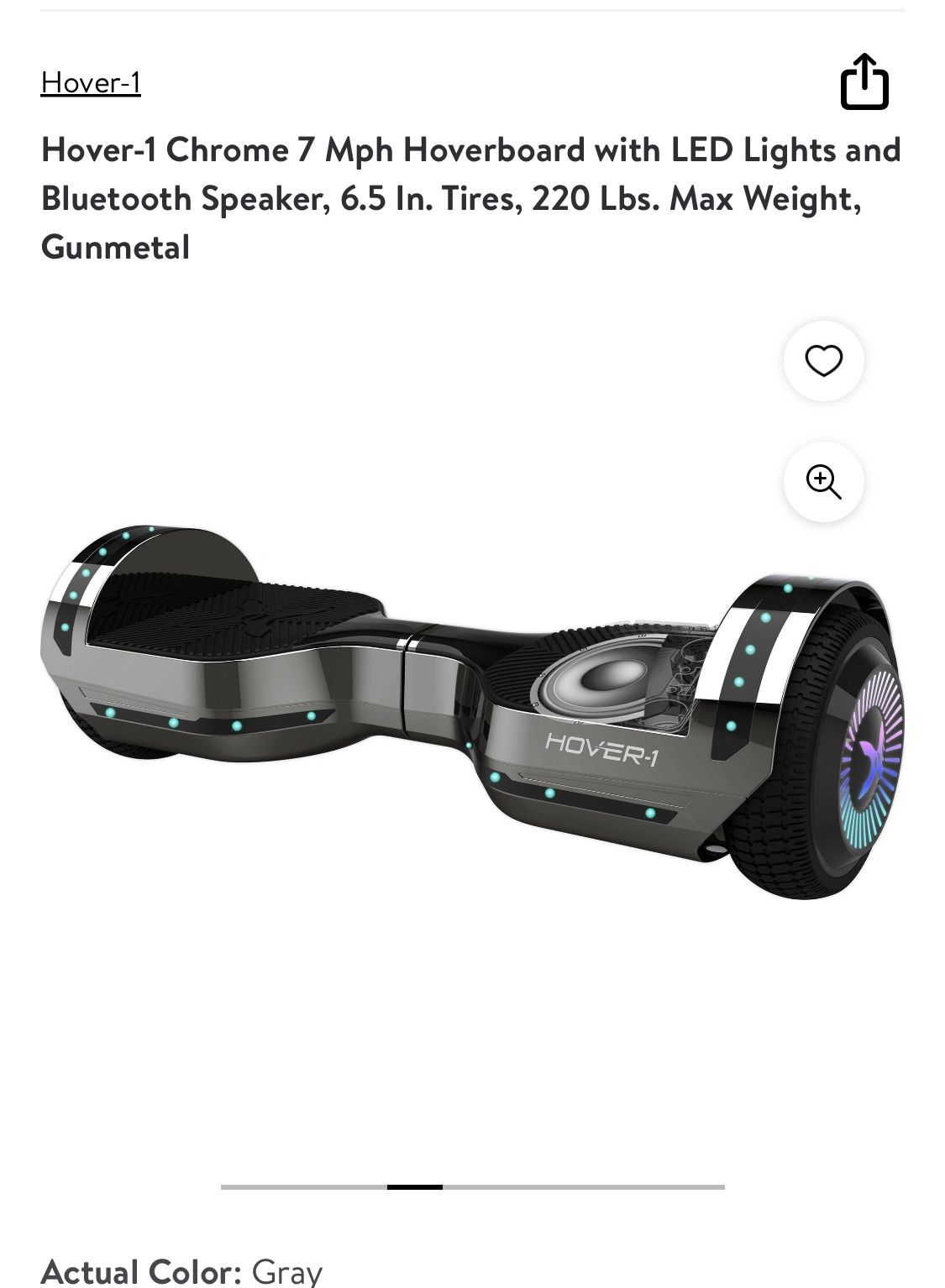
Task: Open the Hover-1 brand link
Action: (x=91, y=82)
